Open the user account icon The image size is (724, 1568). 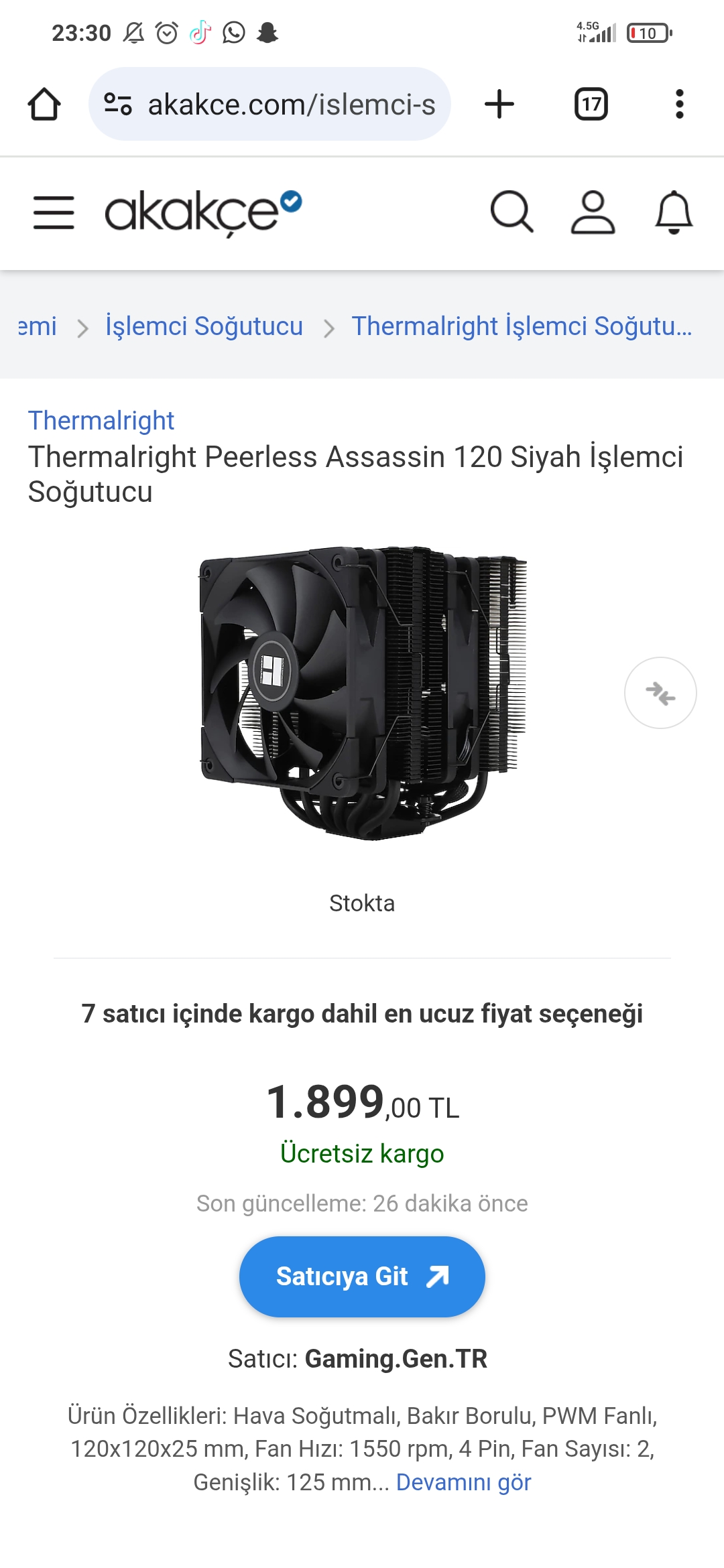point(593,212)
